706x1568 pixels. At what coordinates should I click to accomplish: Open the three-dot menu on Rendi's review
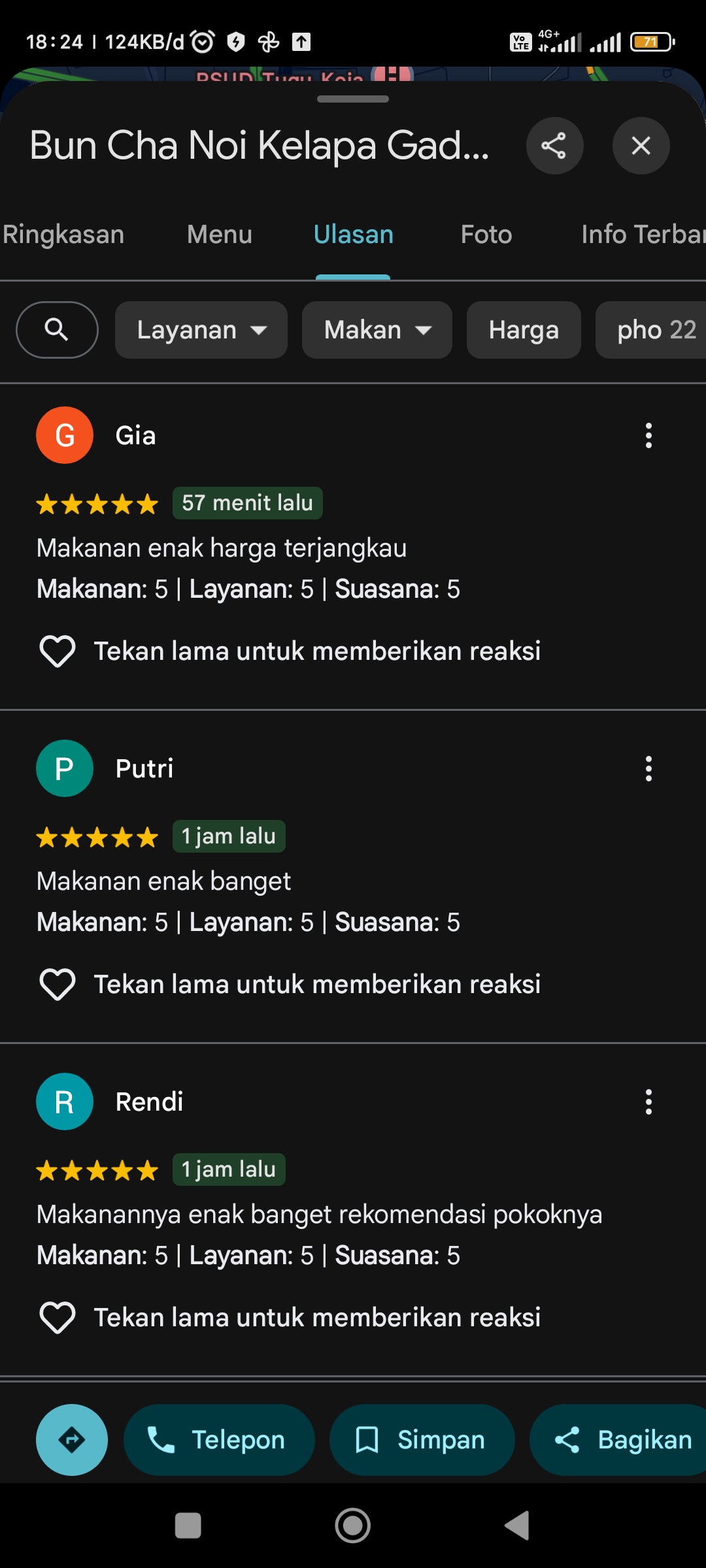[x=648, y=1102]
